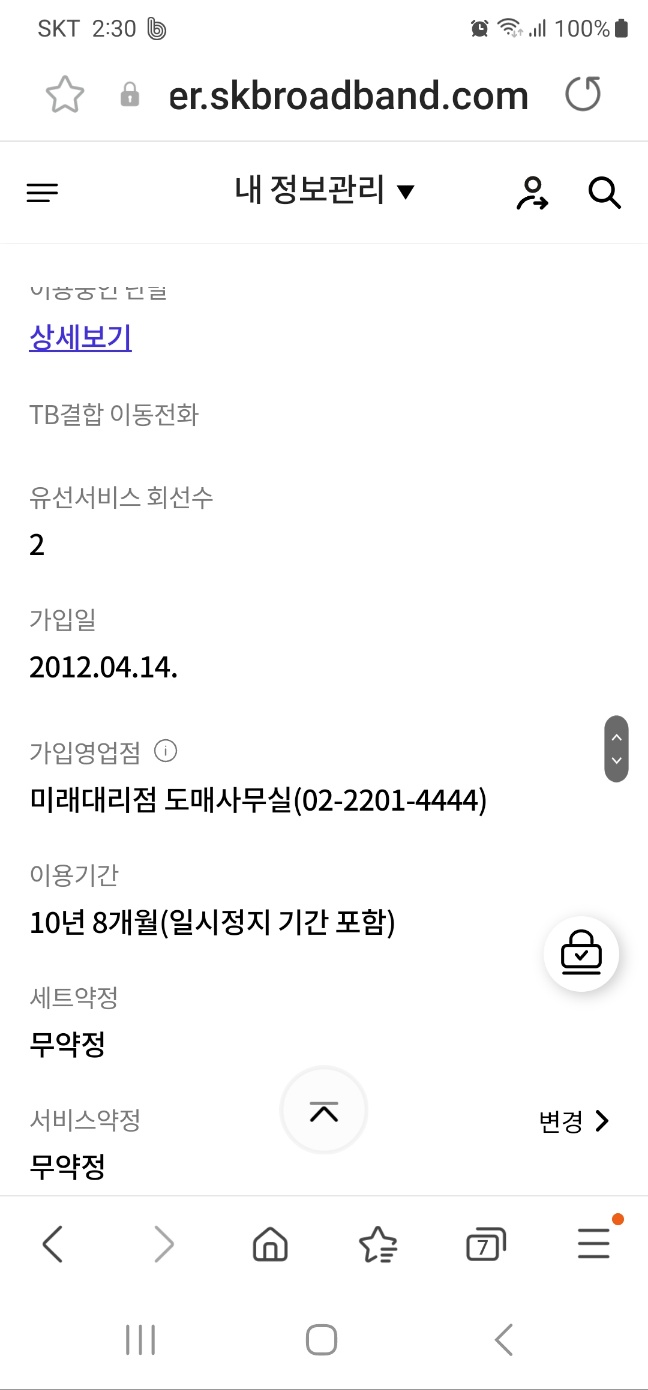Screen dimensions: 648x1390
Task: Open browser bookmarks list
Action: tap(378, 1245)
